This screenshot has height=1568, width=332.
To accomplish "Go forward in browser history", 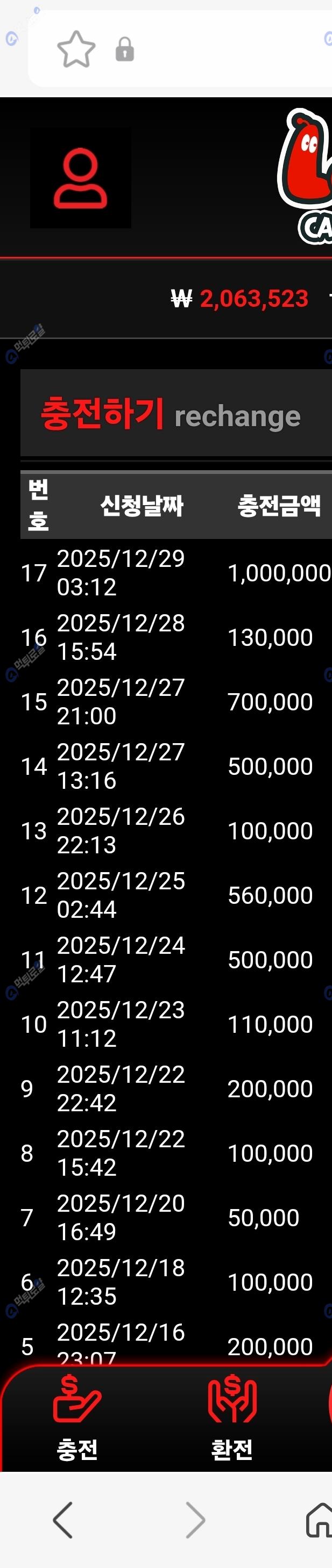I will click(195, 1520).
